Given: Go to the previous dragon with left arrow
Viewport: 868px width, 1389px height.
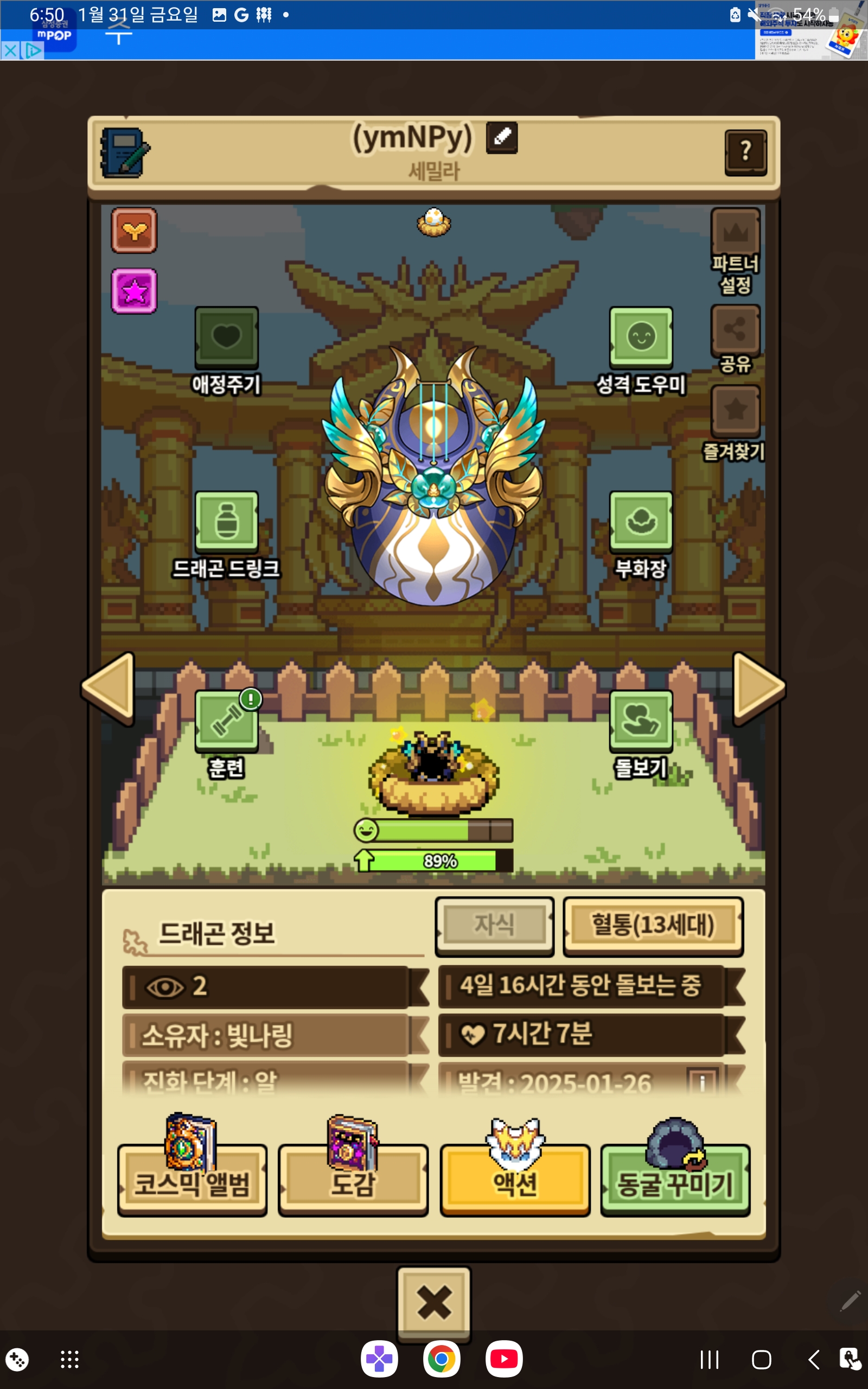Looking at the screenshot, I should (x=108, y=687).
